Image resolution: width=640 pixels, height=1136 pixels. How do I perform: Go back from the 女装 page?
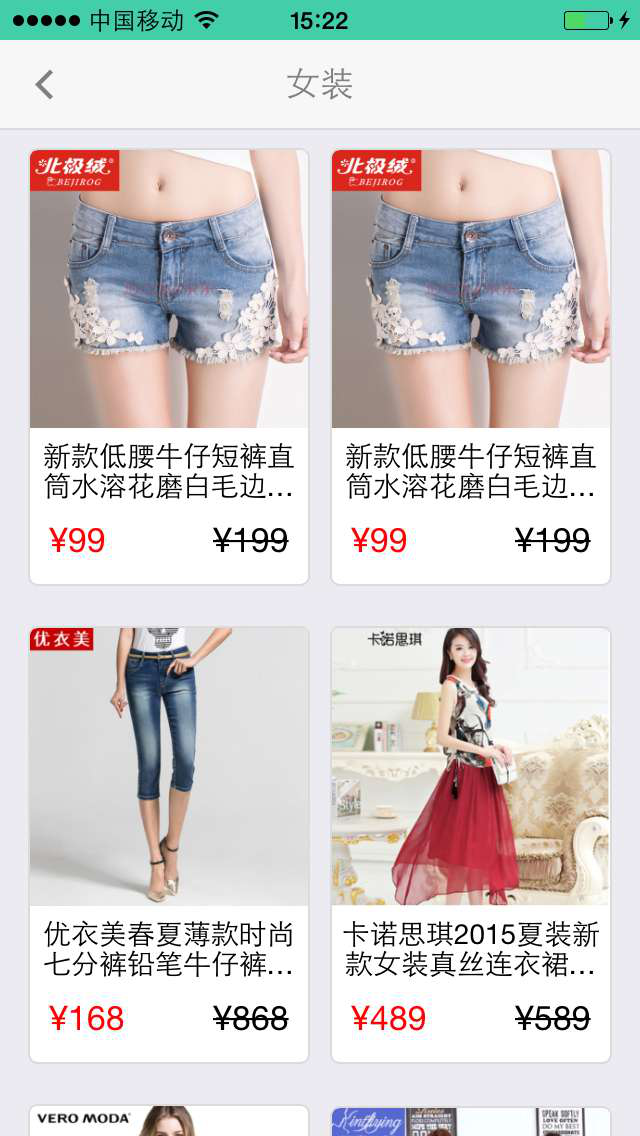coord(44,85)
